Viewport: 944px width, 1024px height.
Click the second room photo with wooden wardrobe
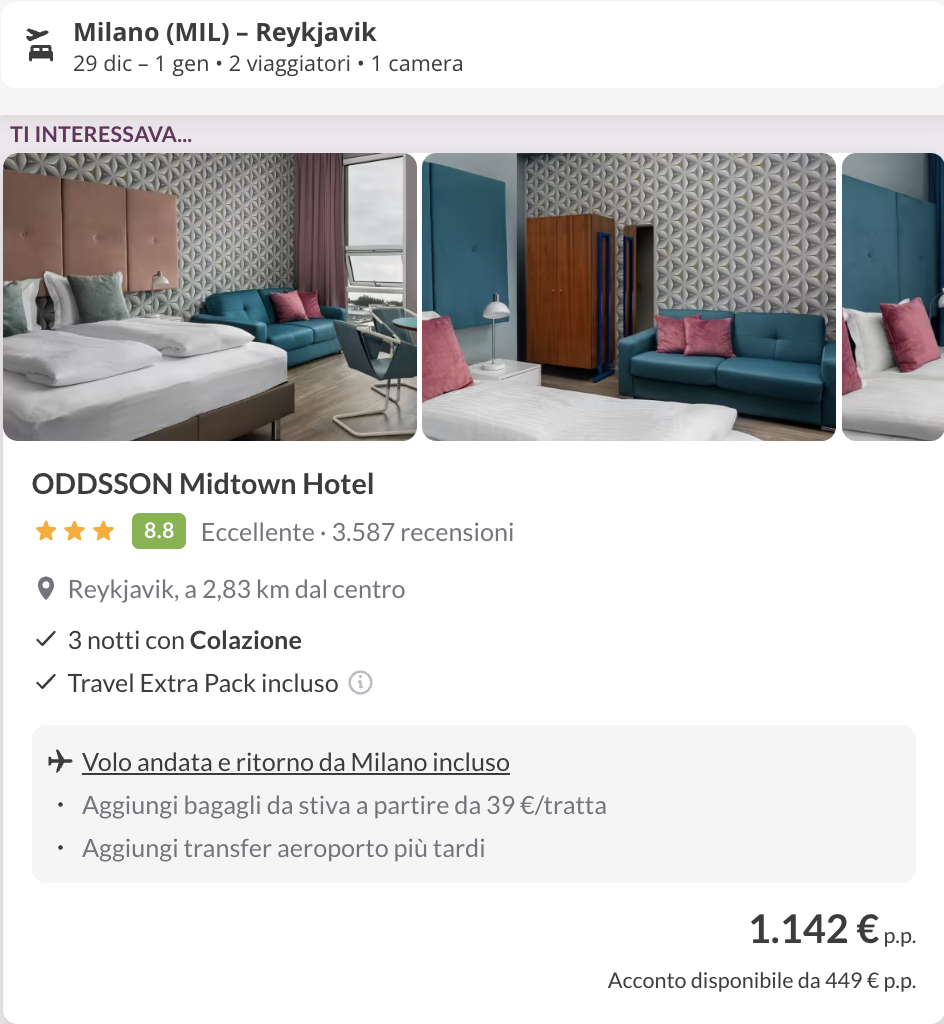[x=629, y=297]
